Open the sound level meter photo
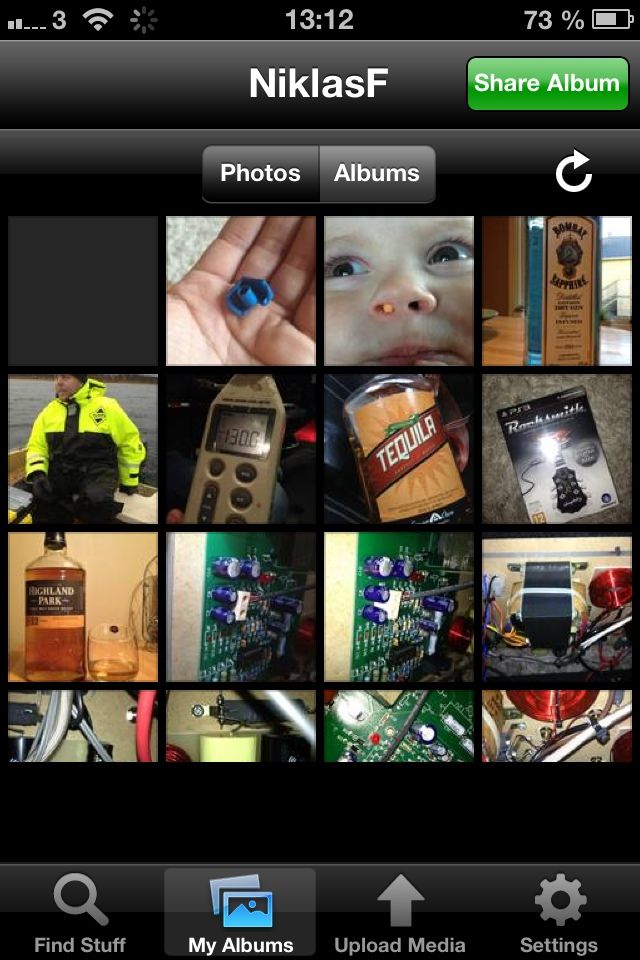The height and width of the screenshot is (960, 640). tap(241, 449)
